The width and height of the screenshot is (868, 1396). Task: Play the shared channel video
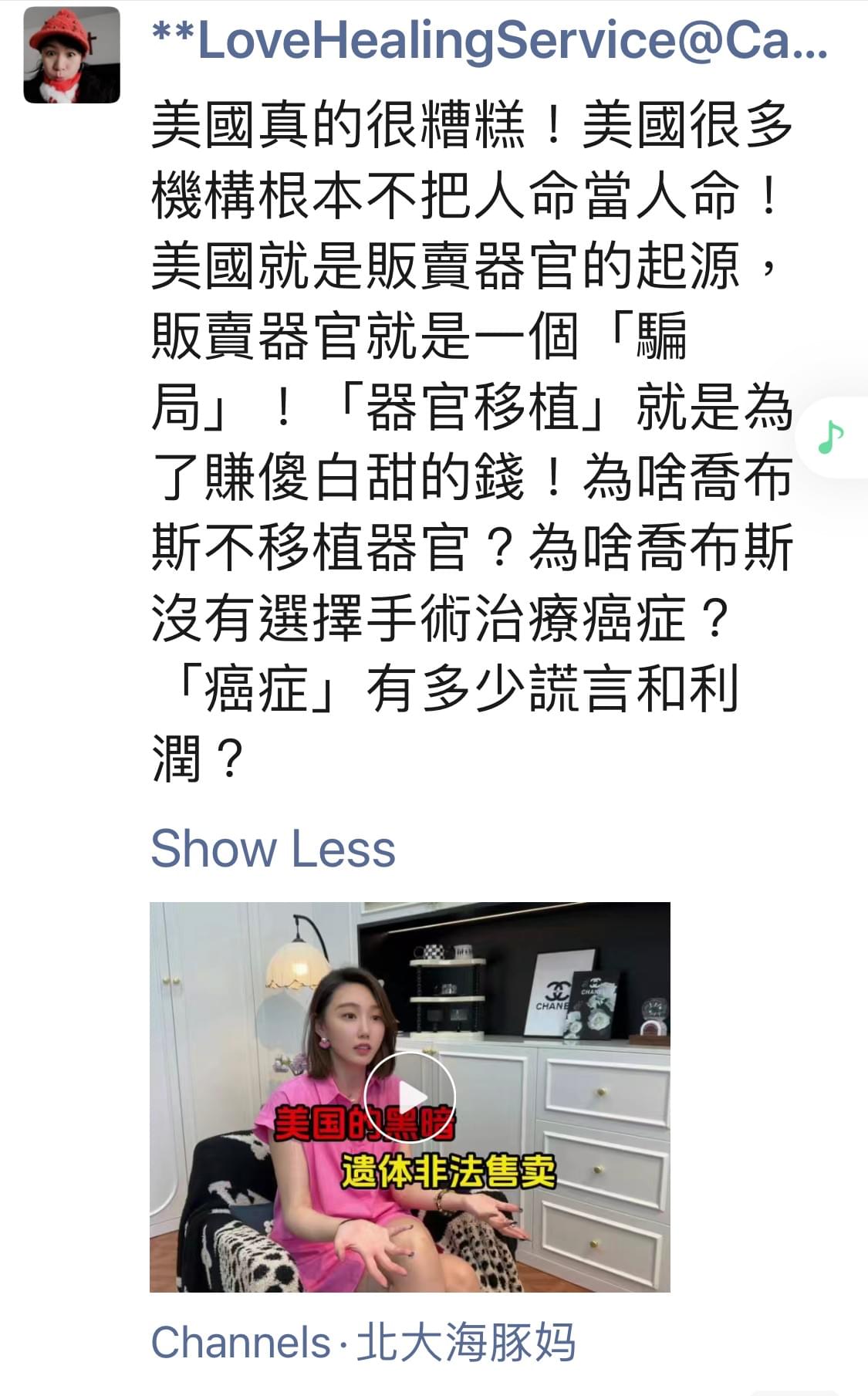[410, 1097]
